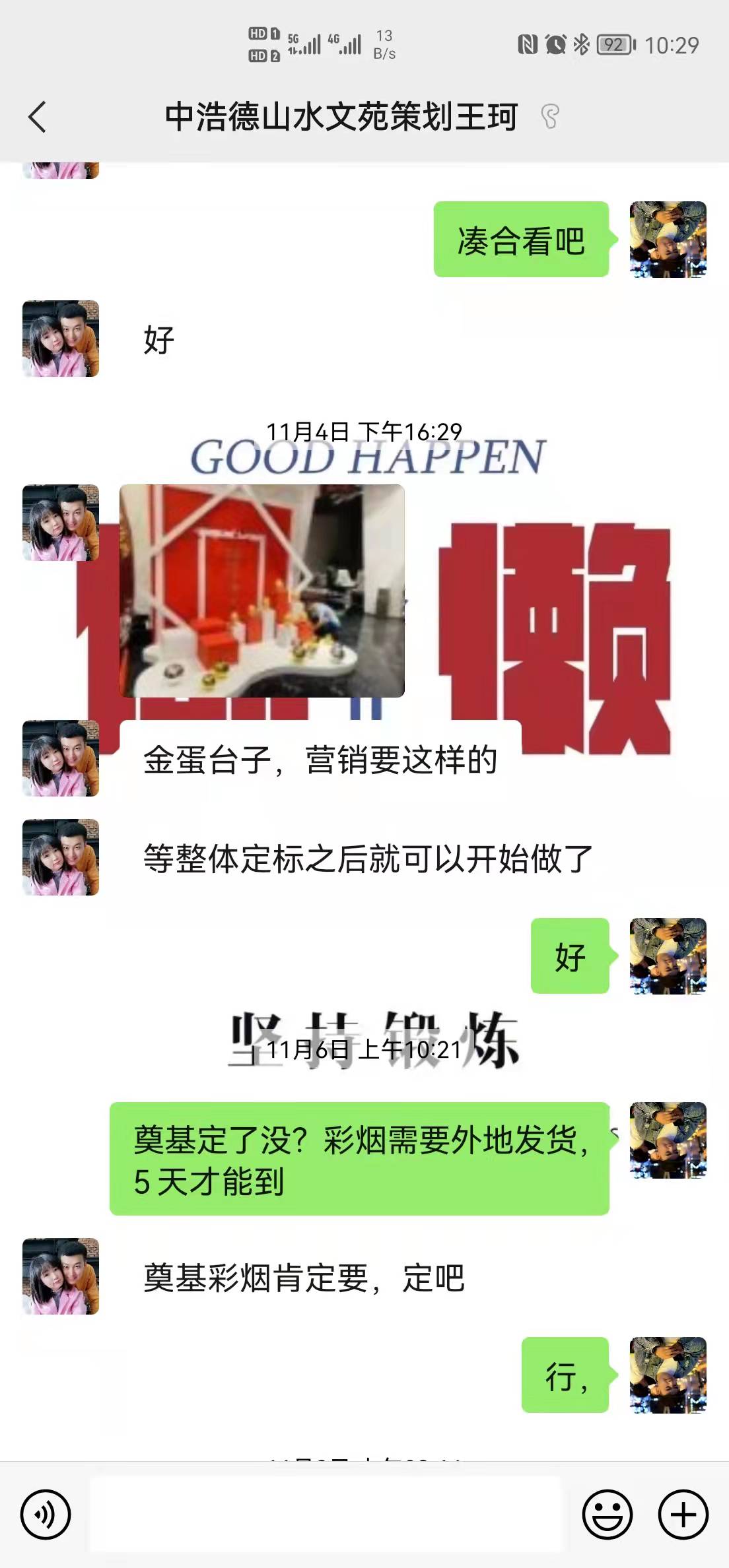Go back from the chat
This screenshot has width=729, height=1568.
[x=38, y=117]
